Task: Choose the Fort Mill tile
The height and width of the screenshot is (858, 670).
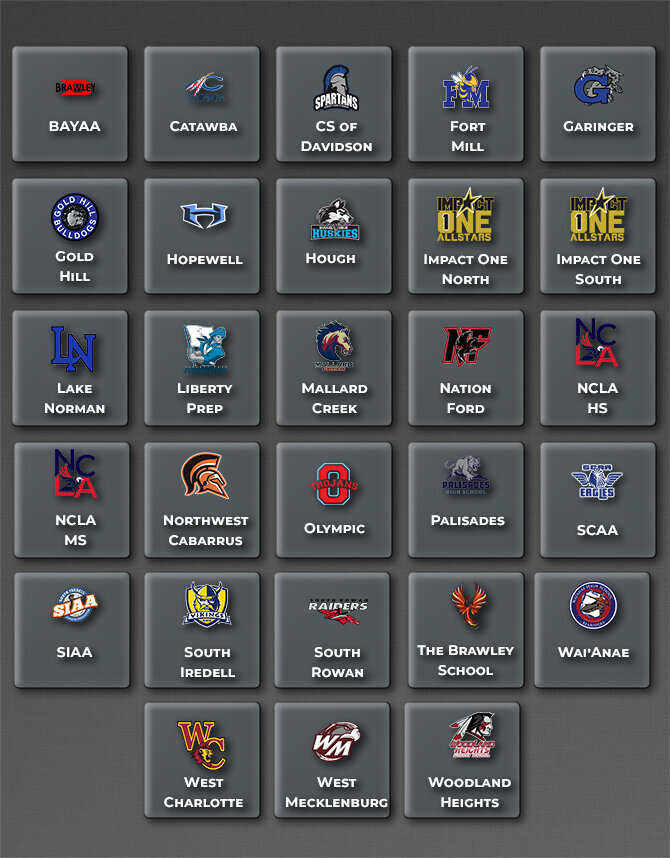Action: (466, 104)
